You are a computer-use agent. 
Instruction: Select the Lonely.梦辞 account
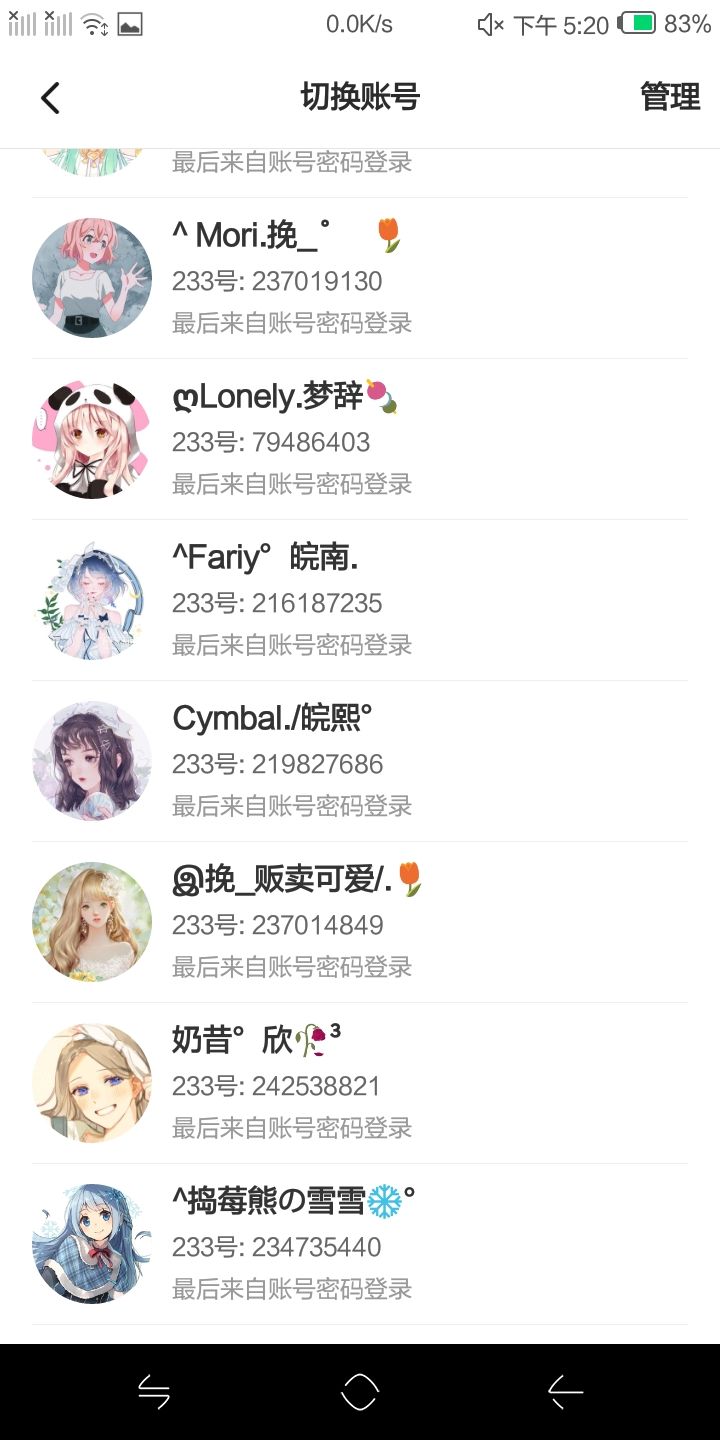(360, 440)
